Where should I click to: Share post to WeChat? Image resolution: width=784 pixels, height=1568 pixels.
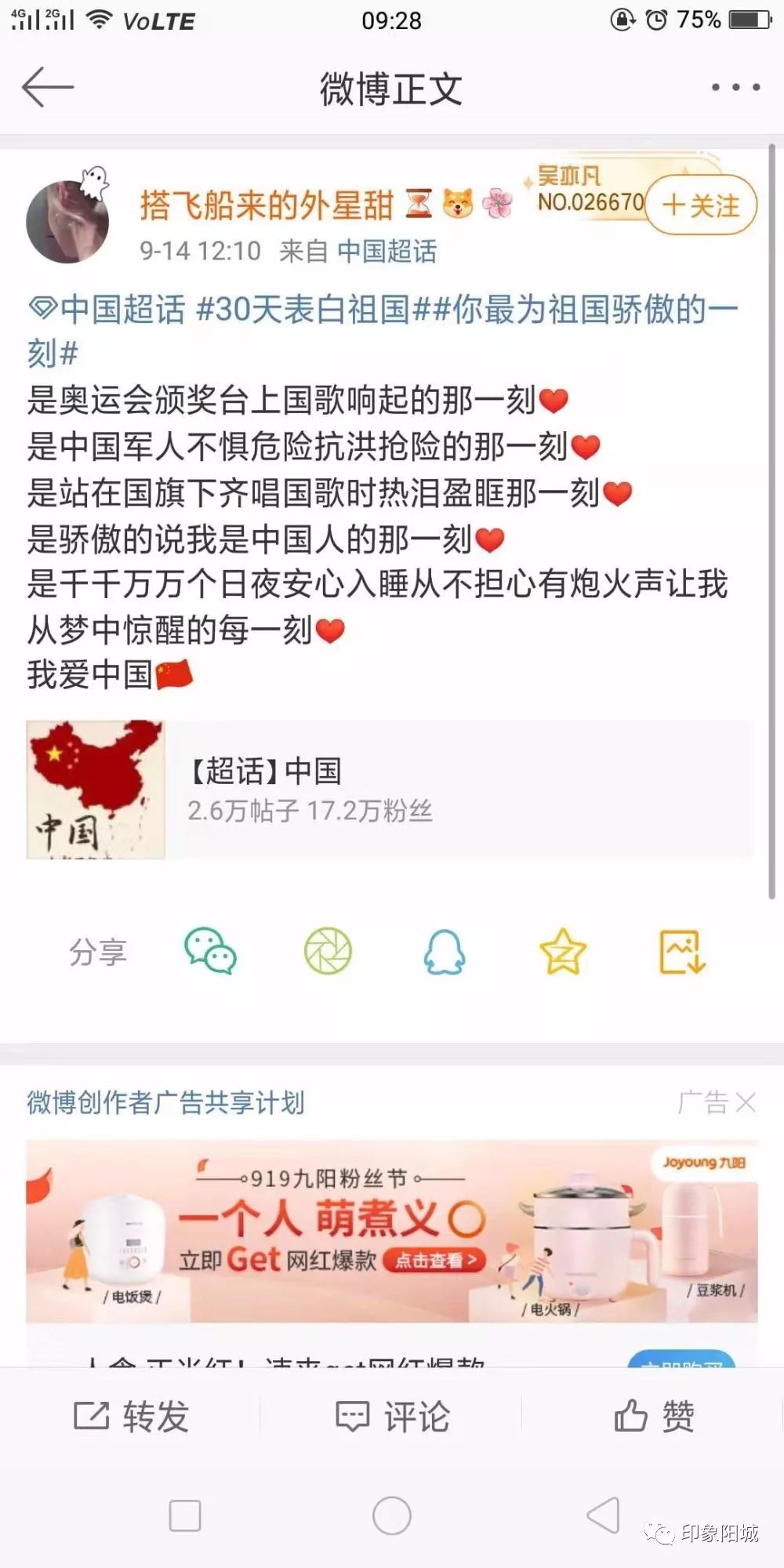211,952
